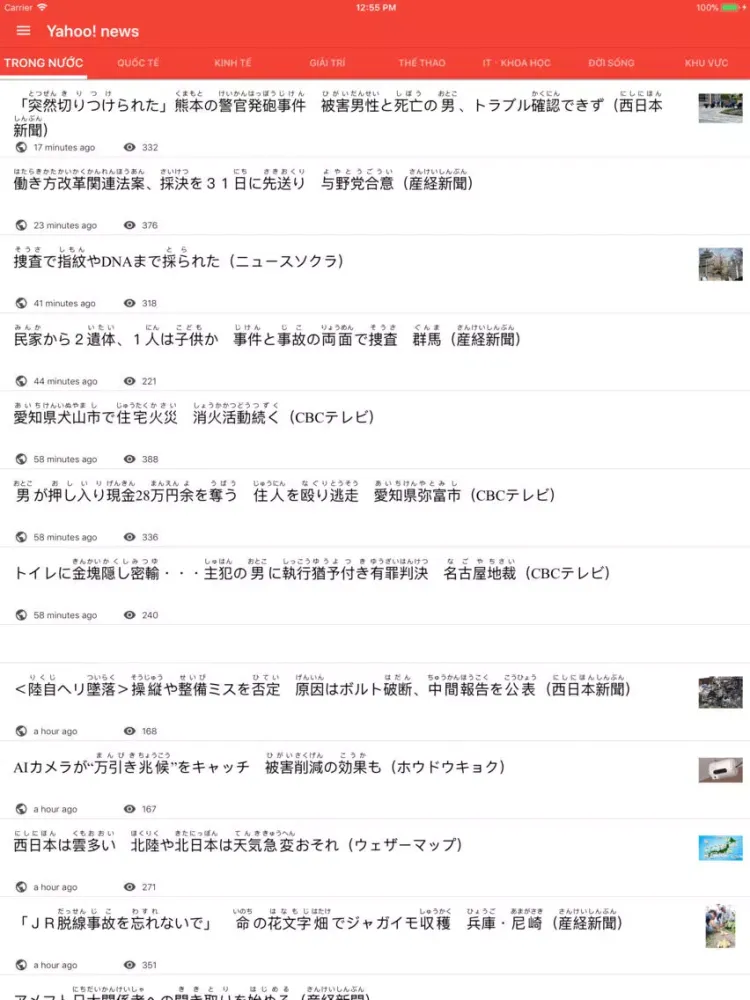Viewport: 750px width, 1000px height.
Task: Open the 熊本の警官発砲事件 article
Action: 338,105
